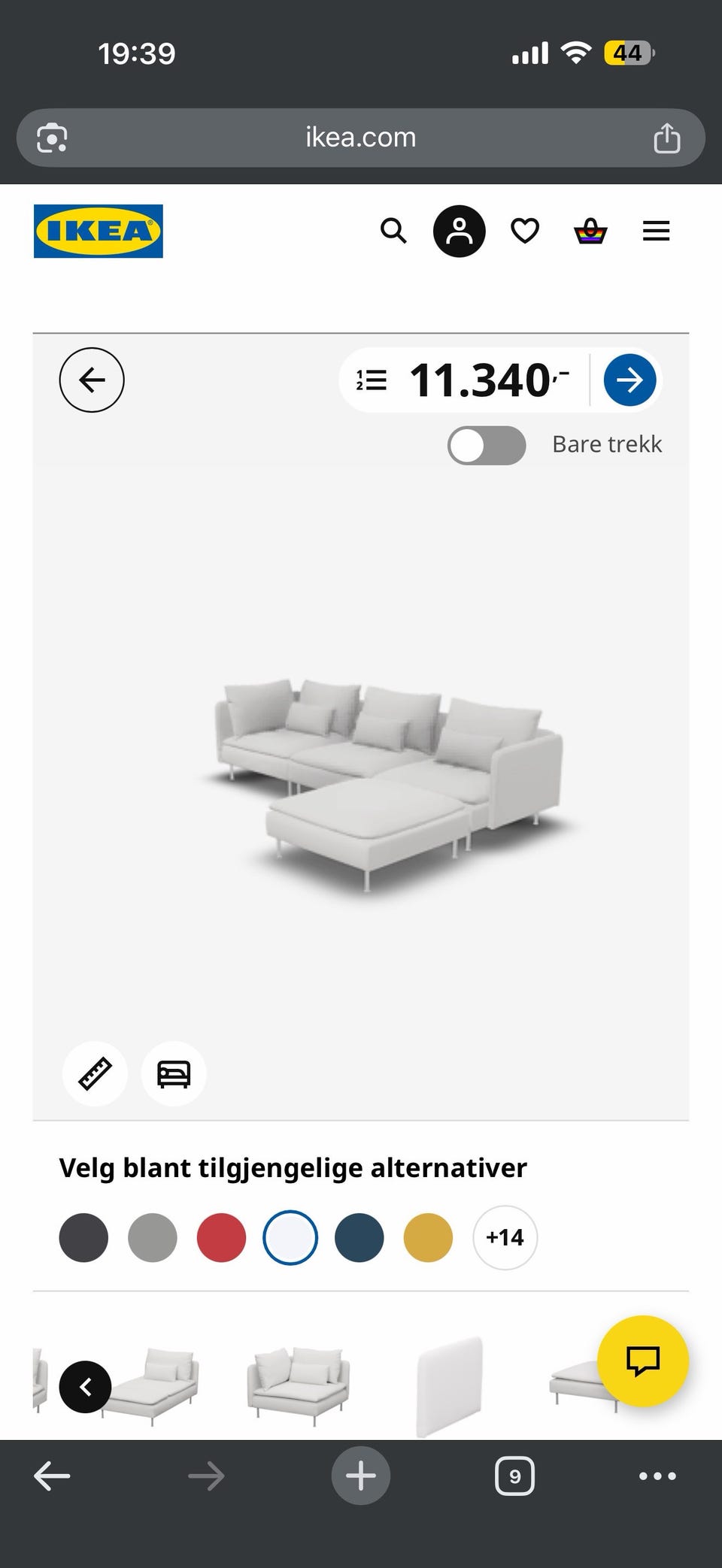Tap the sofa bed view icon

(174, 1073)
